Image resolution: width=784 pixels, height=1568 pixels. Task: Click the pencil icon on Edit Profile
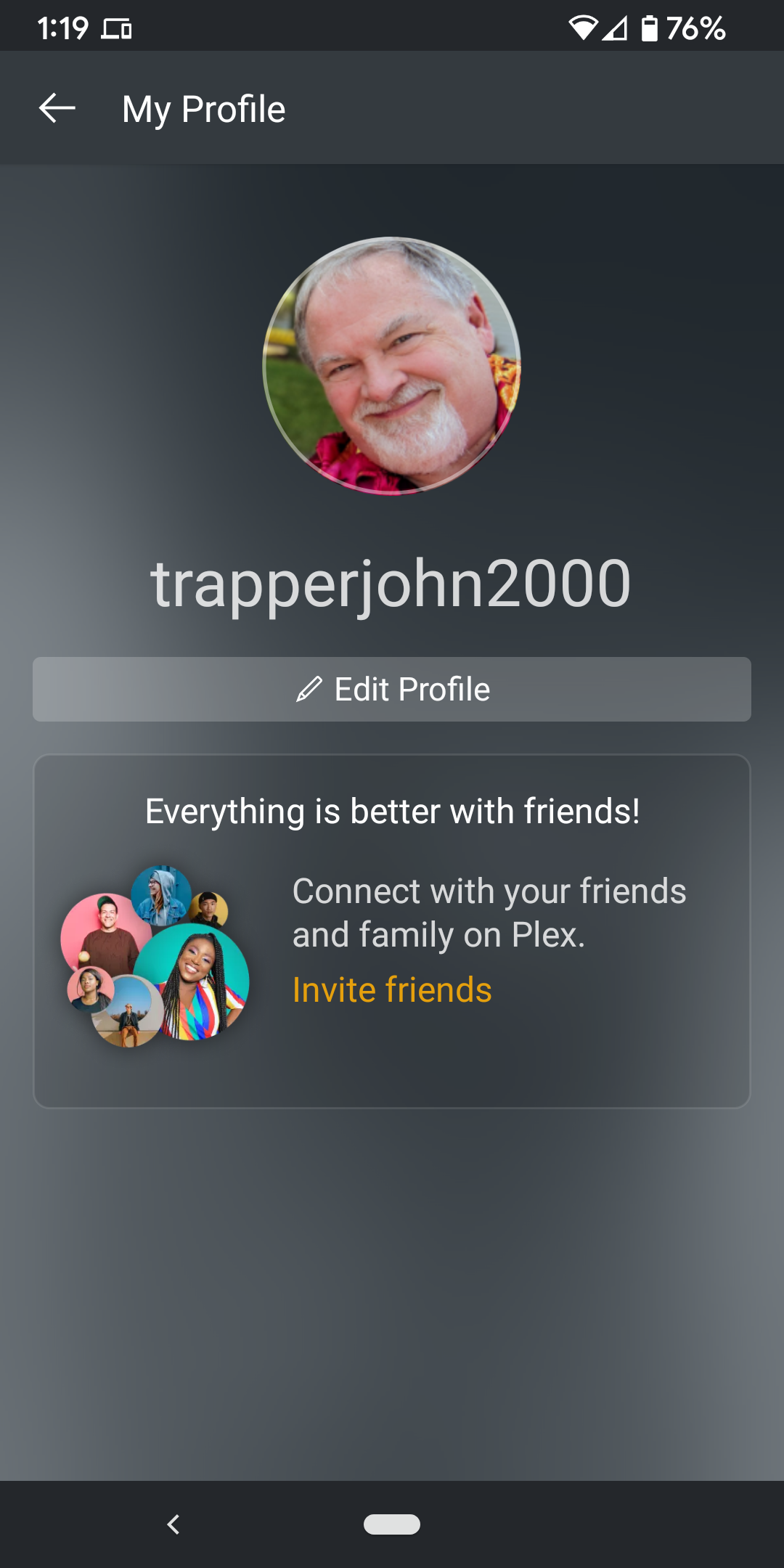310,689
